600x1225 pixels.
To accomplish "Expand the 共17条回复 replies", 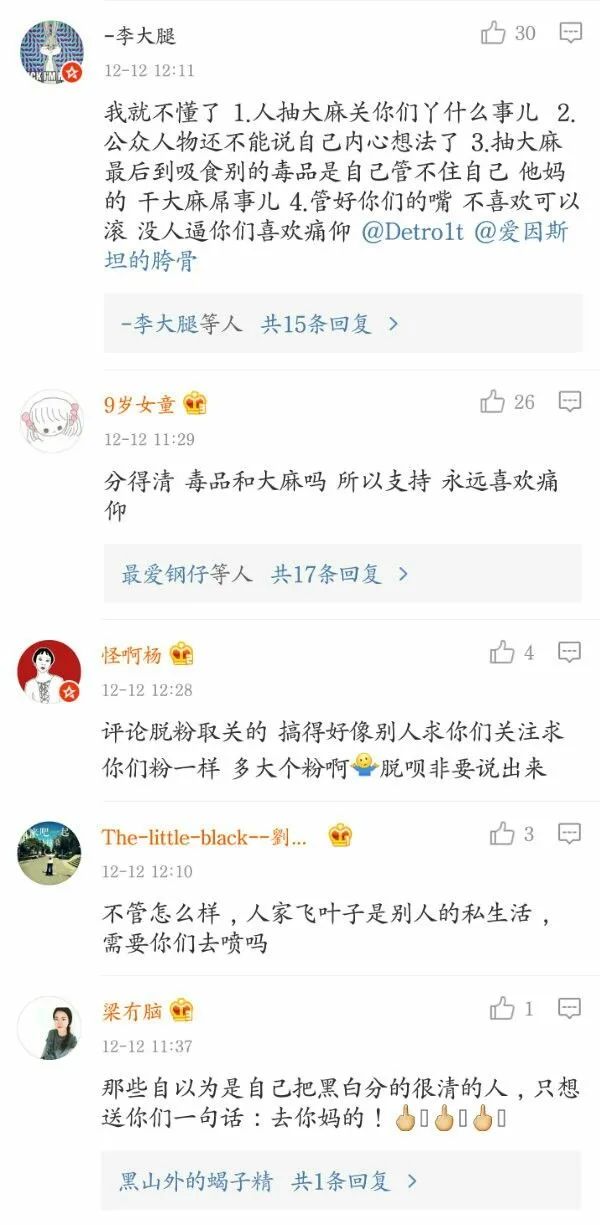I will (340, 574).
